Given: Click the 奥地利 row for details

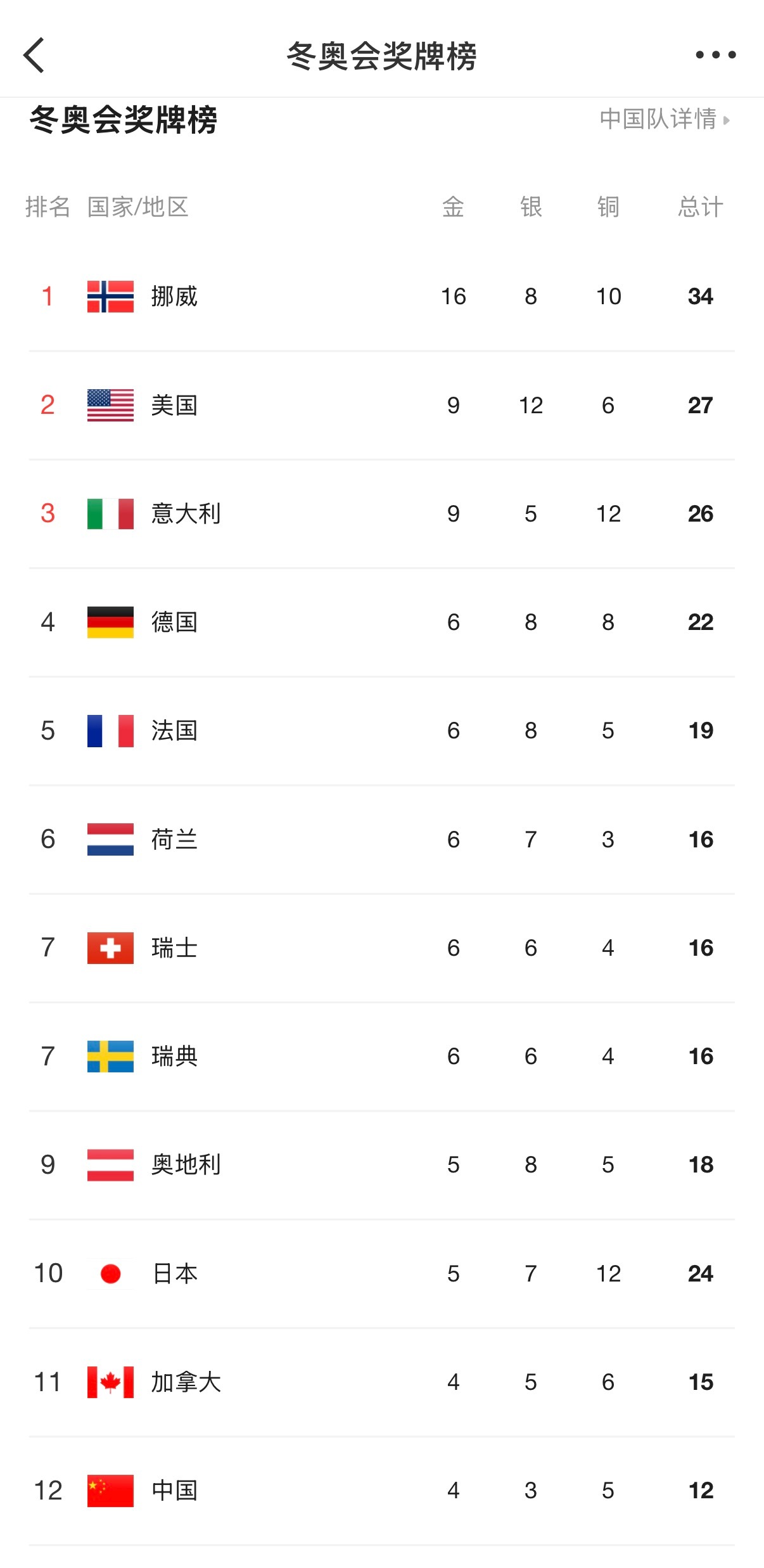Looking at the screenshot, I should click(x=380, y=1164).
